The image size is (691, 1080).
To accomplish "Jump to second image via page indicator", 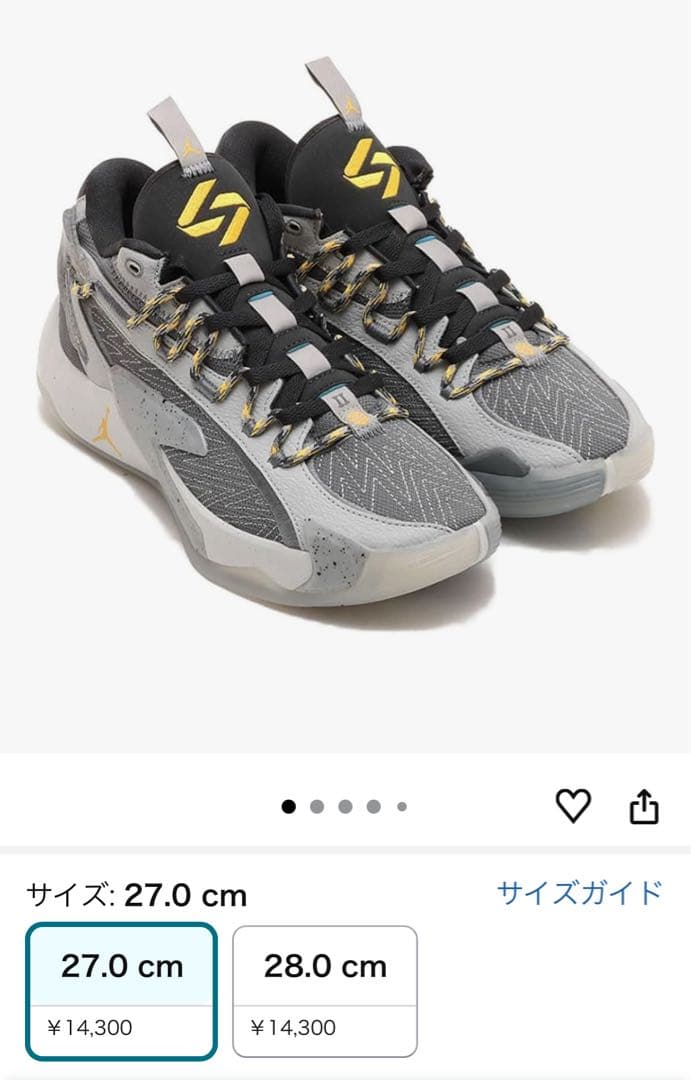I will 317,807.
